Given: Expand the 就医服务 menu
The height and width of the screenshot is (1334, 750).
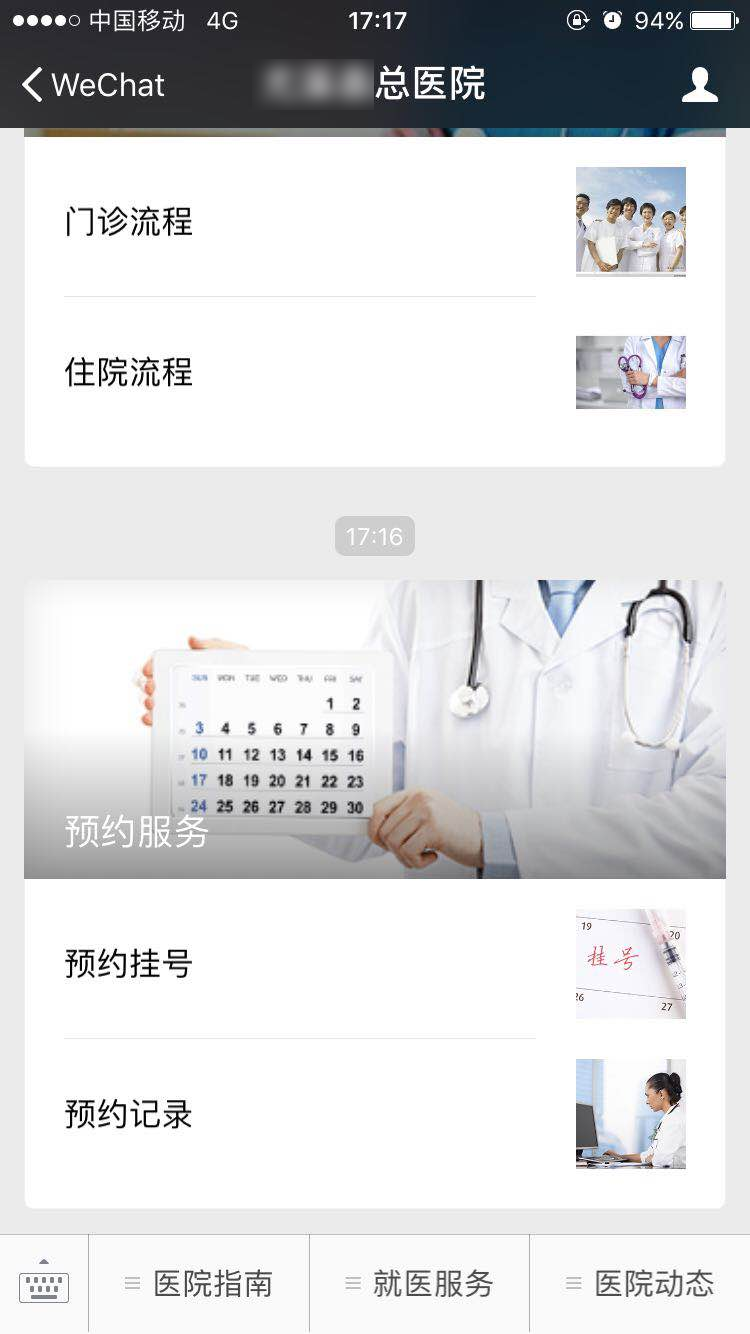Looking at the screenshot, I should [x=419, y=1283].
